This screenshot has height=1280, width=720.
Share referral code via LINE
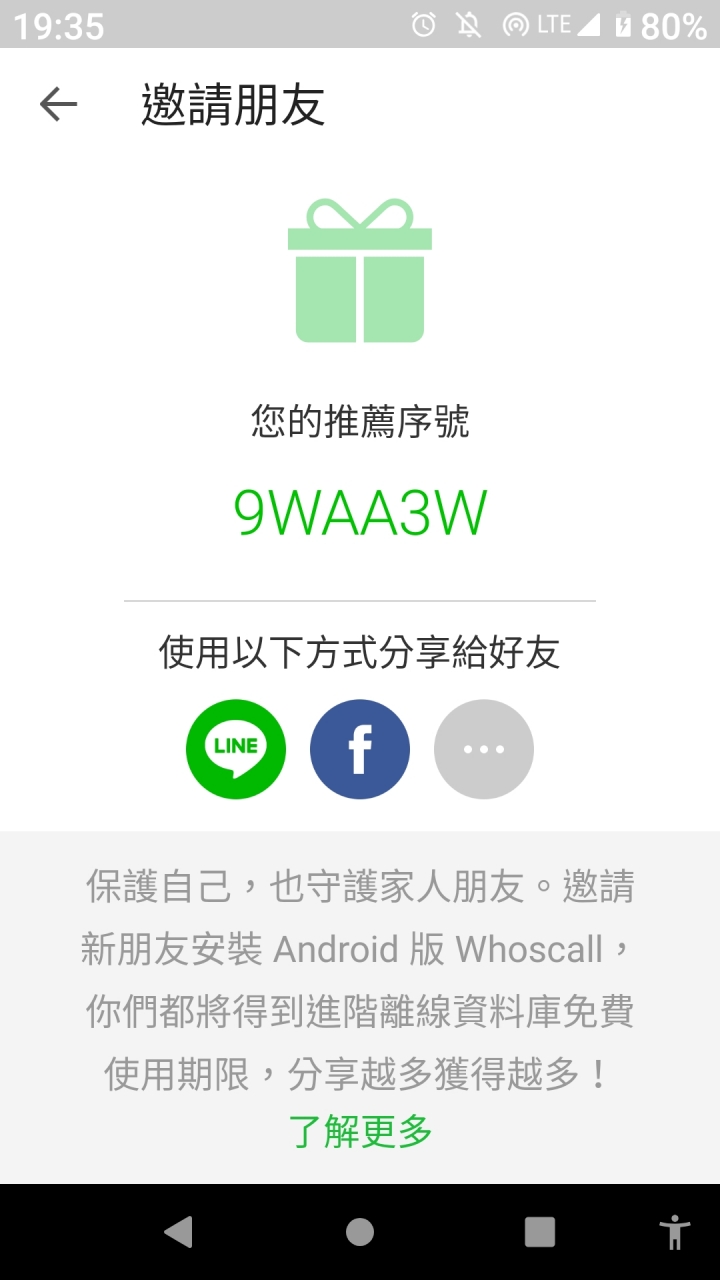(236, 749)
